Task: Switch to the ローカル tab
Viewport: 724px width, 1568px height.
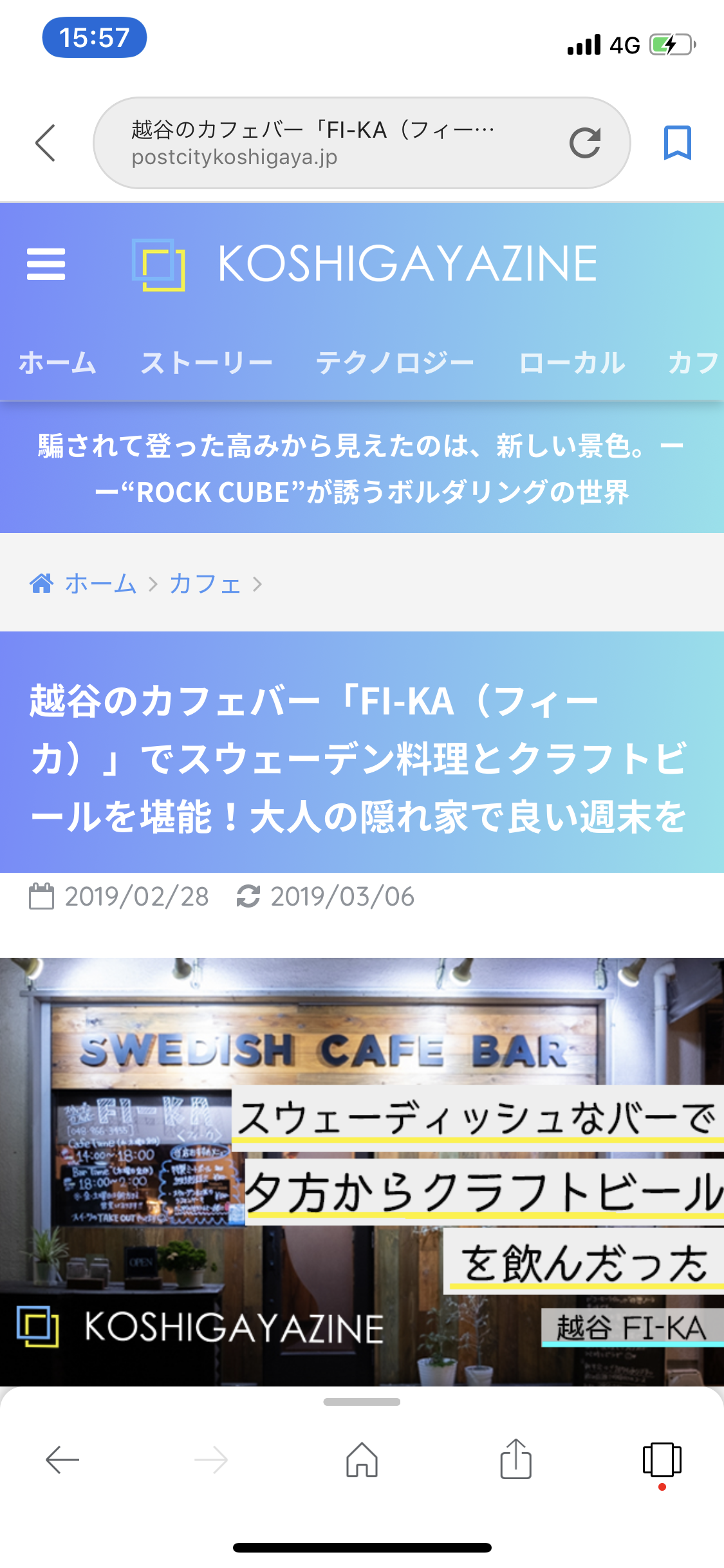Action: tap(572, 363)
